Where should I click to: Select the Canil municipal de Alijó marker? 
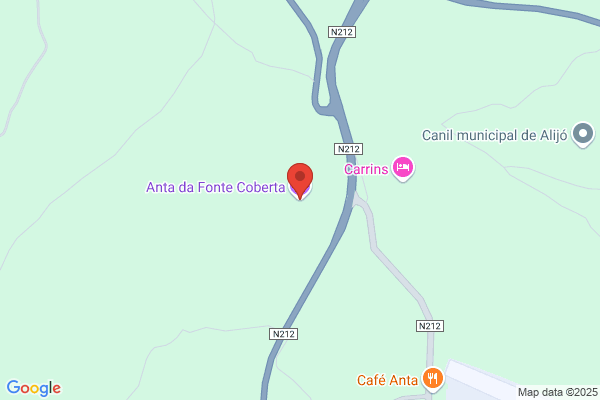(583, 134)
